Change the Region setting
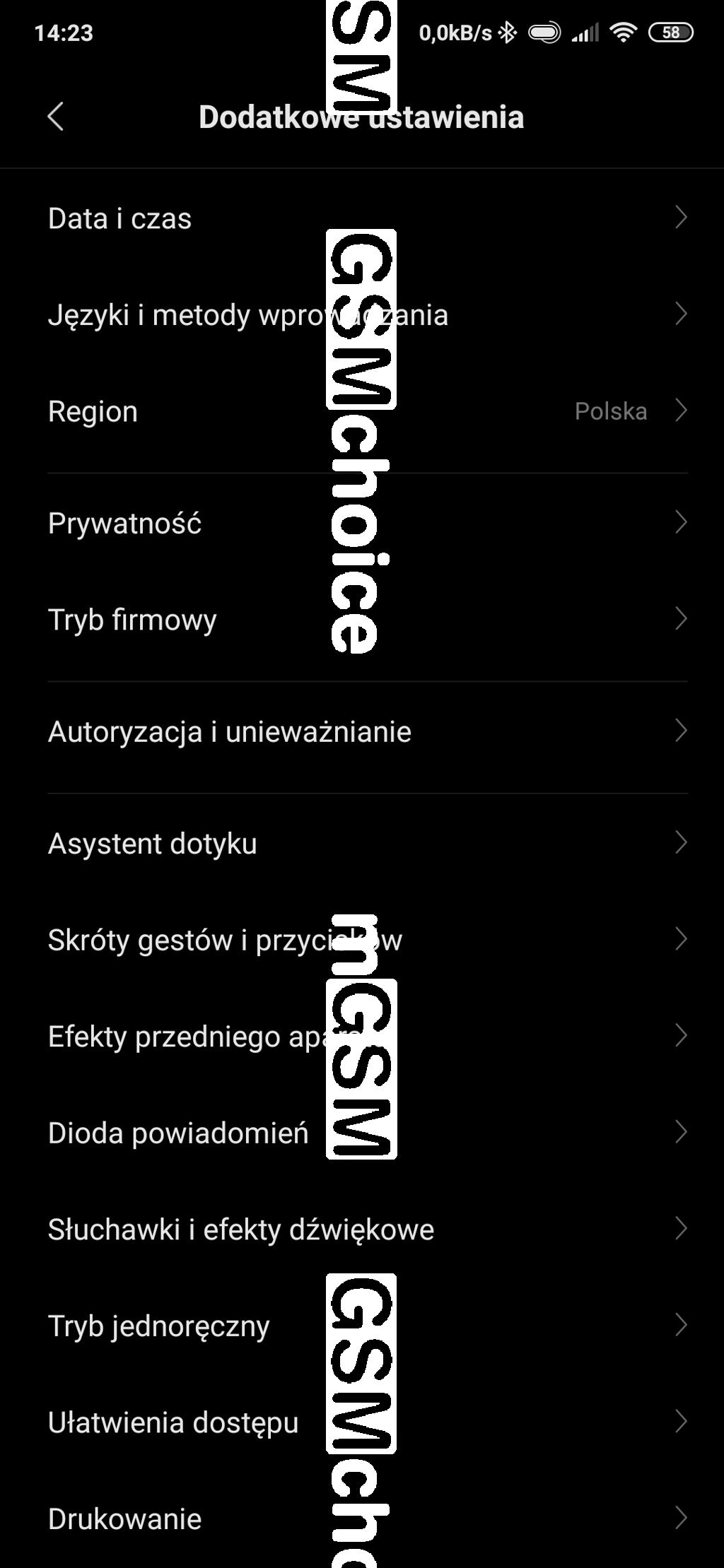Screen dimensions: 724x1568 [x=362, y=411]
